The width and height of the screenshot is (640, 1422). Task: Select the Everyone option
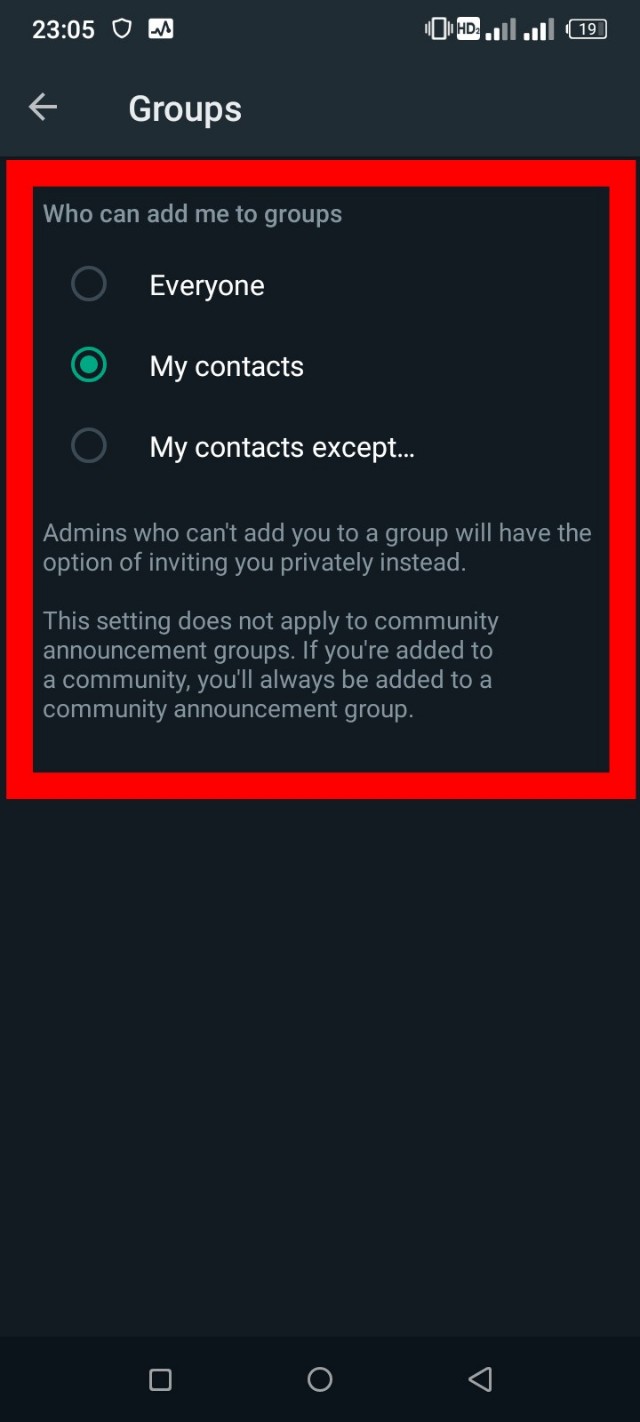(89, 285)
